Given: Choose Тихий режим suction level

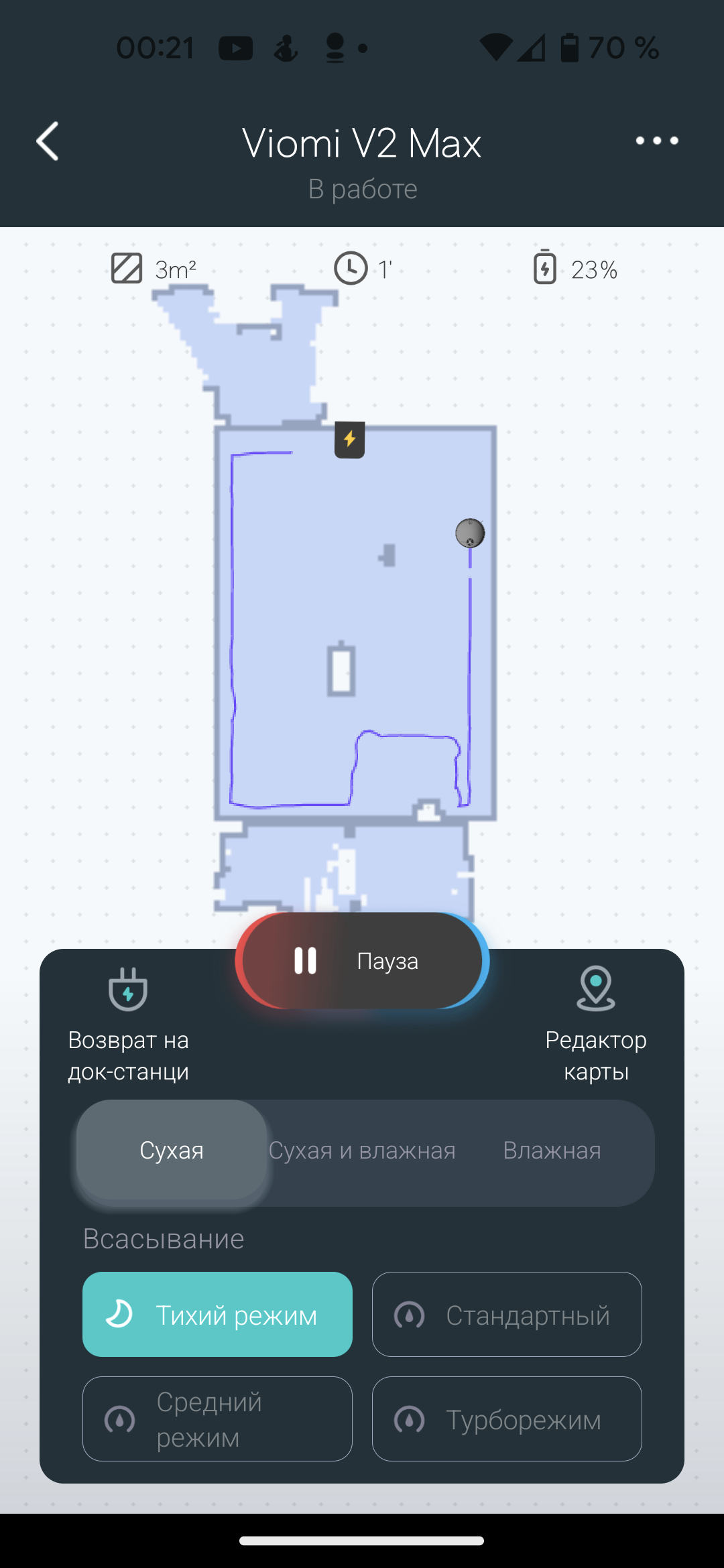Looking at the screenshot, I should coord(217,1315).
